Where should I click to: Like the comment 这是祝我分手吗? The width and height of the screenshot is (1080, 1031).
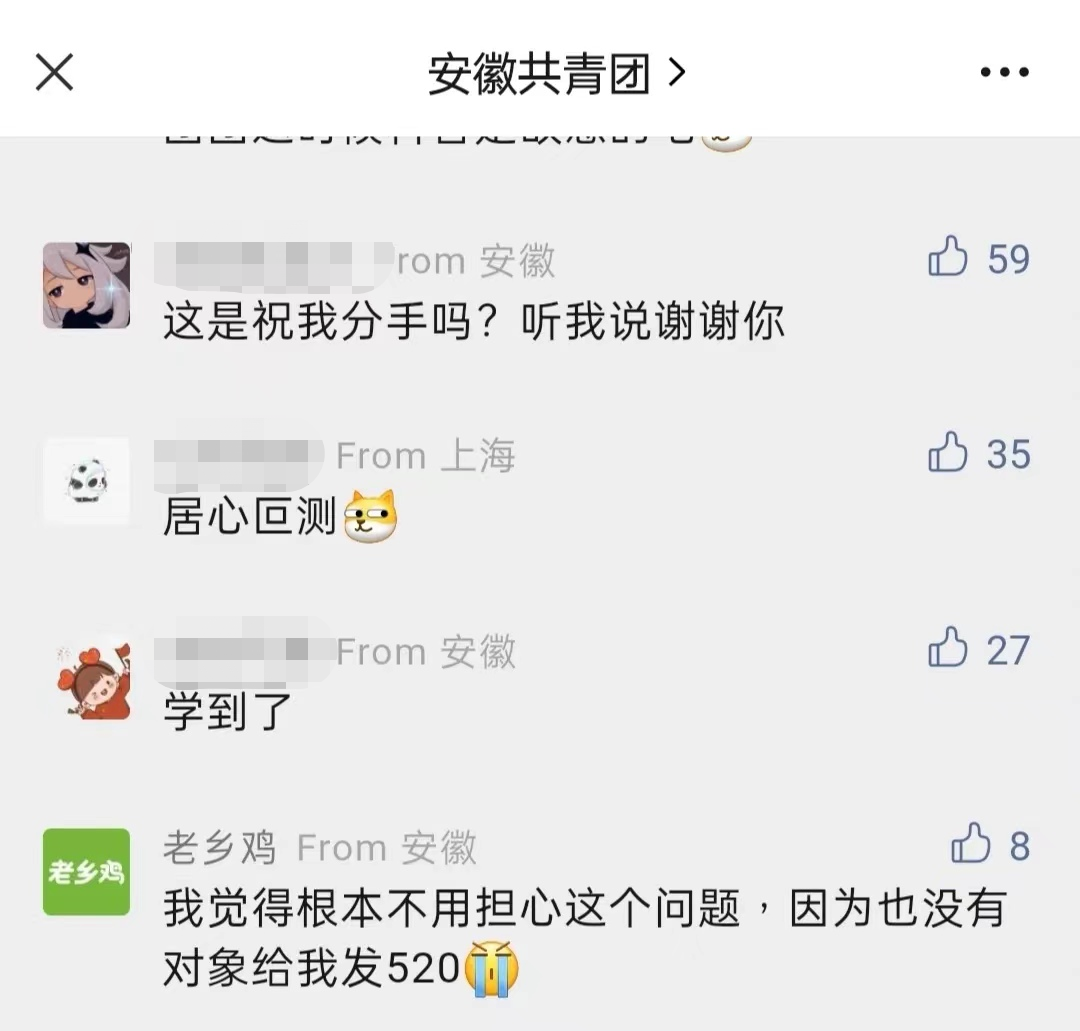point(948,259)
